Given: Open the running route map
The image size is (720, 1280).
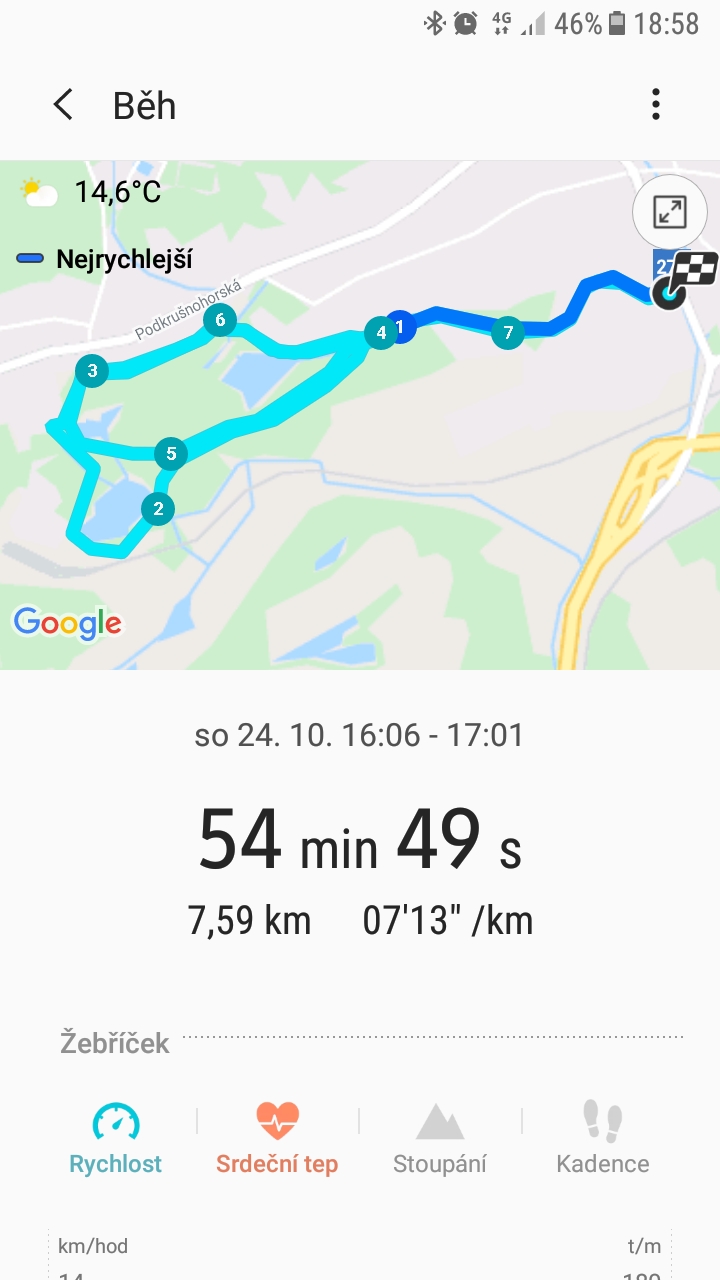Looking at the screenshot, I should (360, 415).
